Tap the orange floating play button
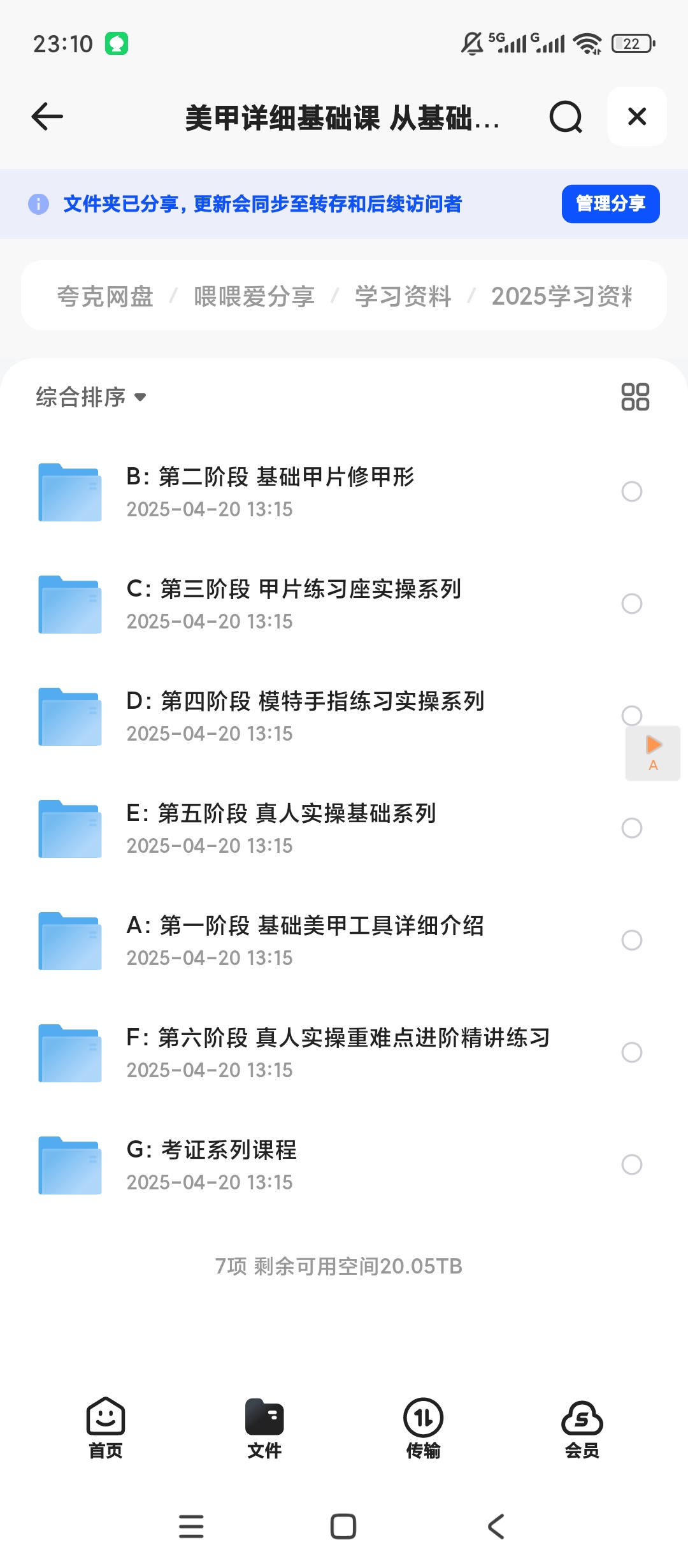The height and width of the screenshot is (1568, 688). tap(653, 753)
